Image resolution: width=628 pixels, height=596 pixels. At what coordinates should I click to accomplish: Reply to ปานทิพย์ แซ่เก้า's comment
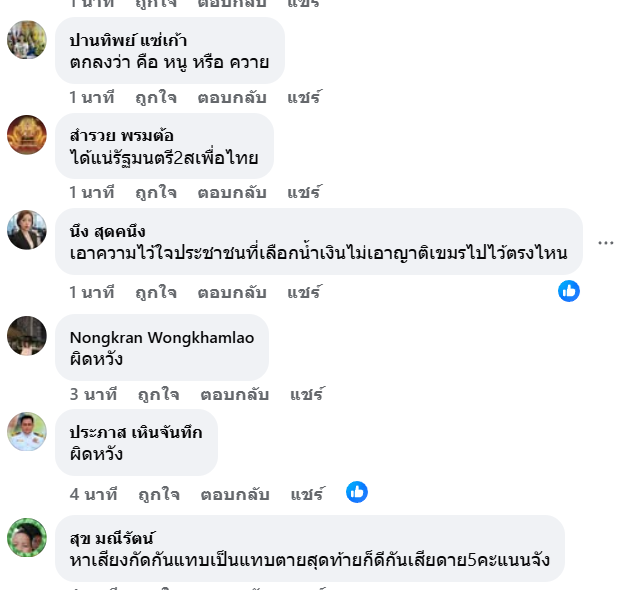coord(232,97)
